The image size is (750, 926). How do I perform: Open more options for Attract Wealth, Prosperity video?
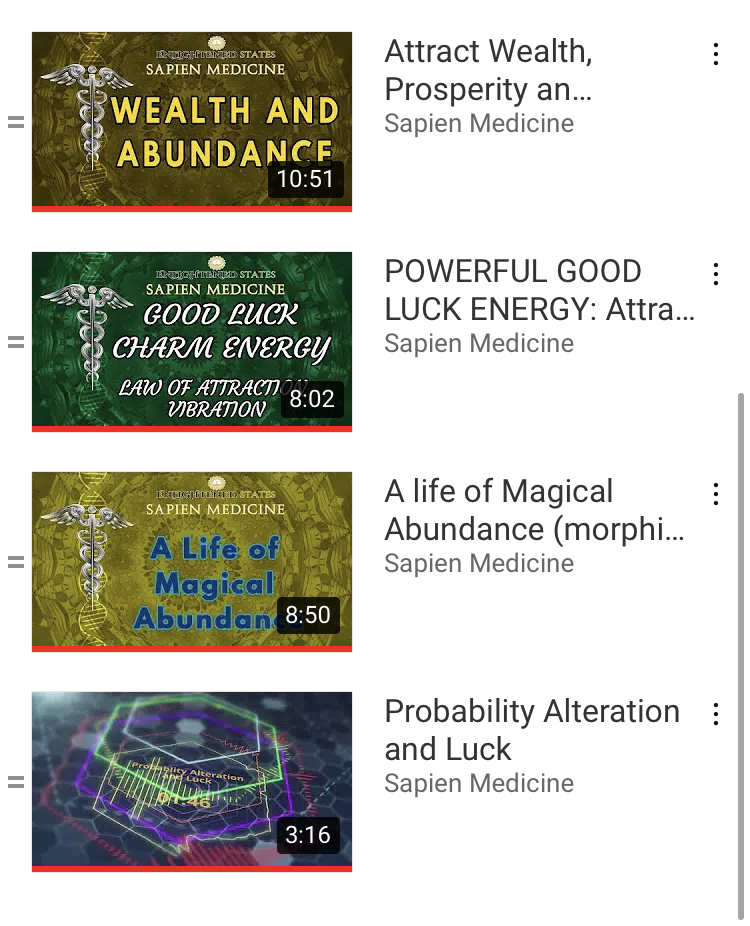click(x=716, y=54)
